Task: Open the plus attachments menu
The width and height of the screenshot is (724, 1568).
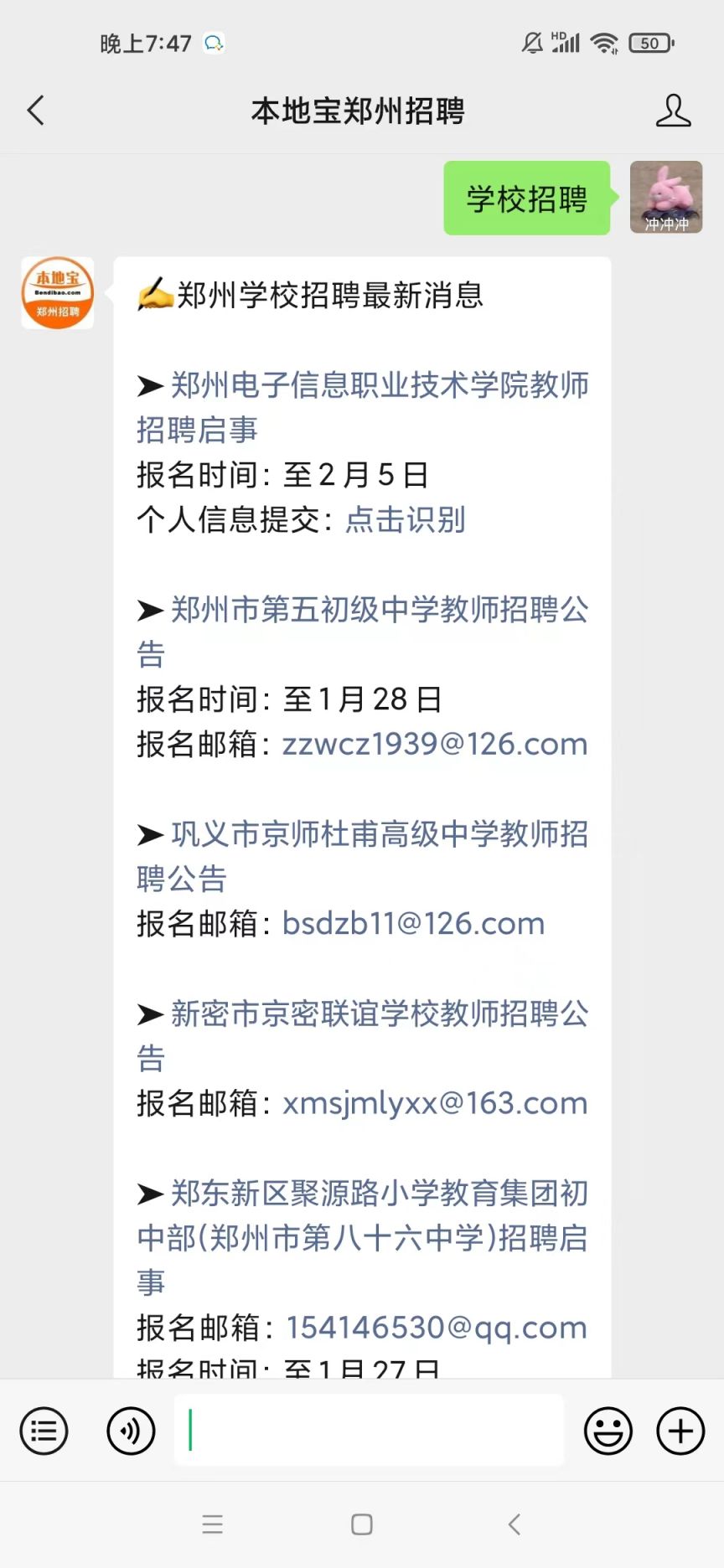Action: (x=680, y=1431)
